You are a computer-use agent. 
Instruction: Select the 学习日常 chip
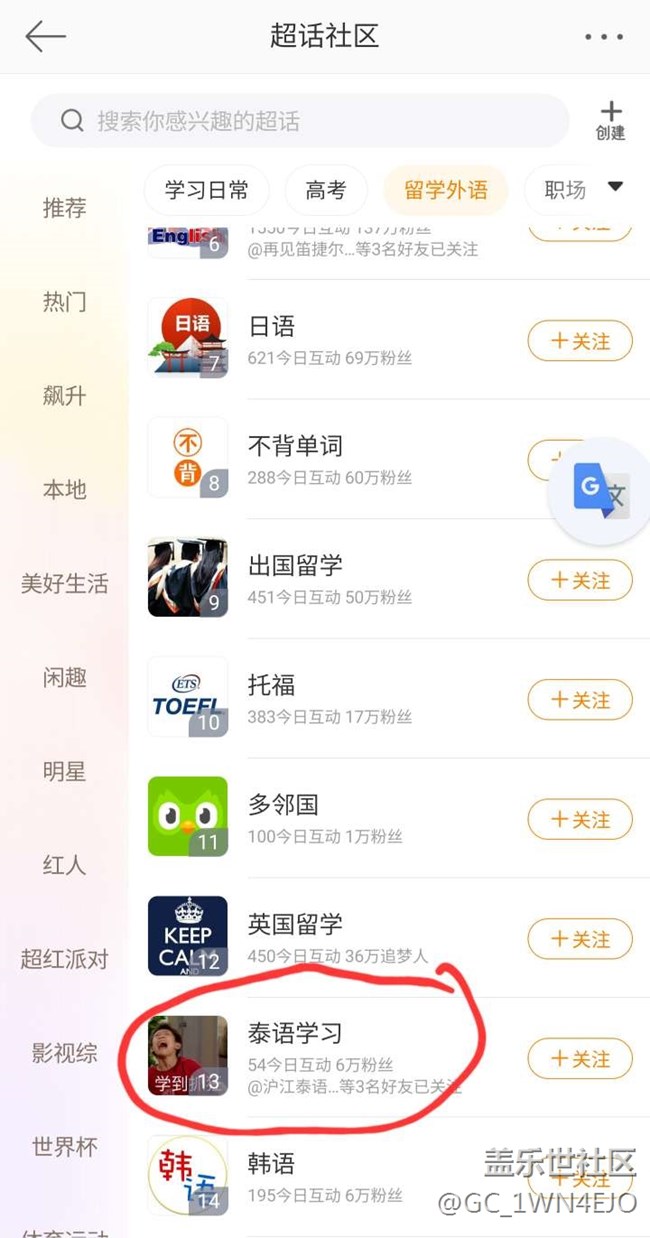[x=206, y=190]
